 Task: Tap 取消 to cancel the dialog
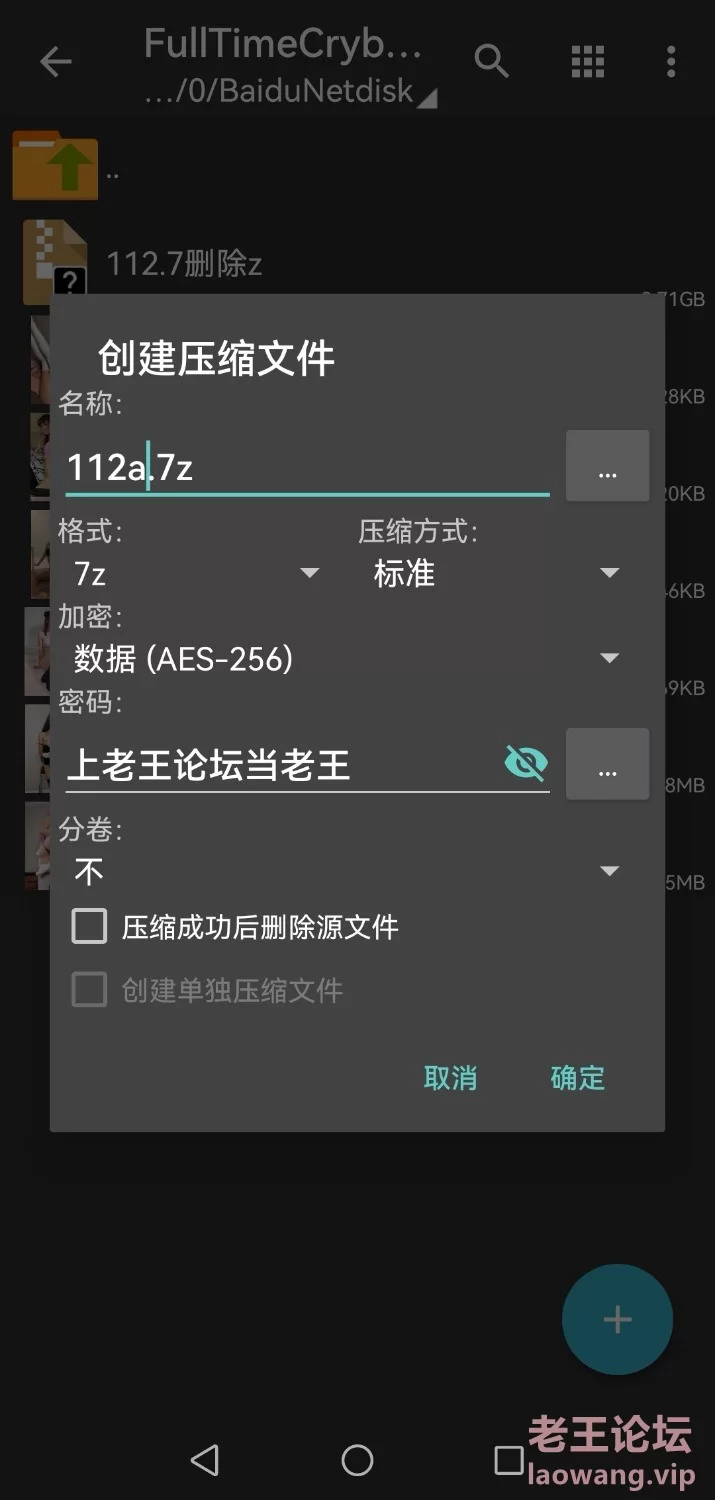[x=450, y=1078]
